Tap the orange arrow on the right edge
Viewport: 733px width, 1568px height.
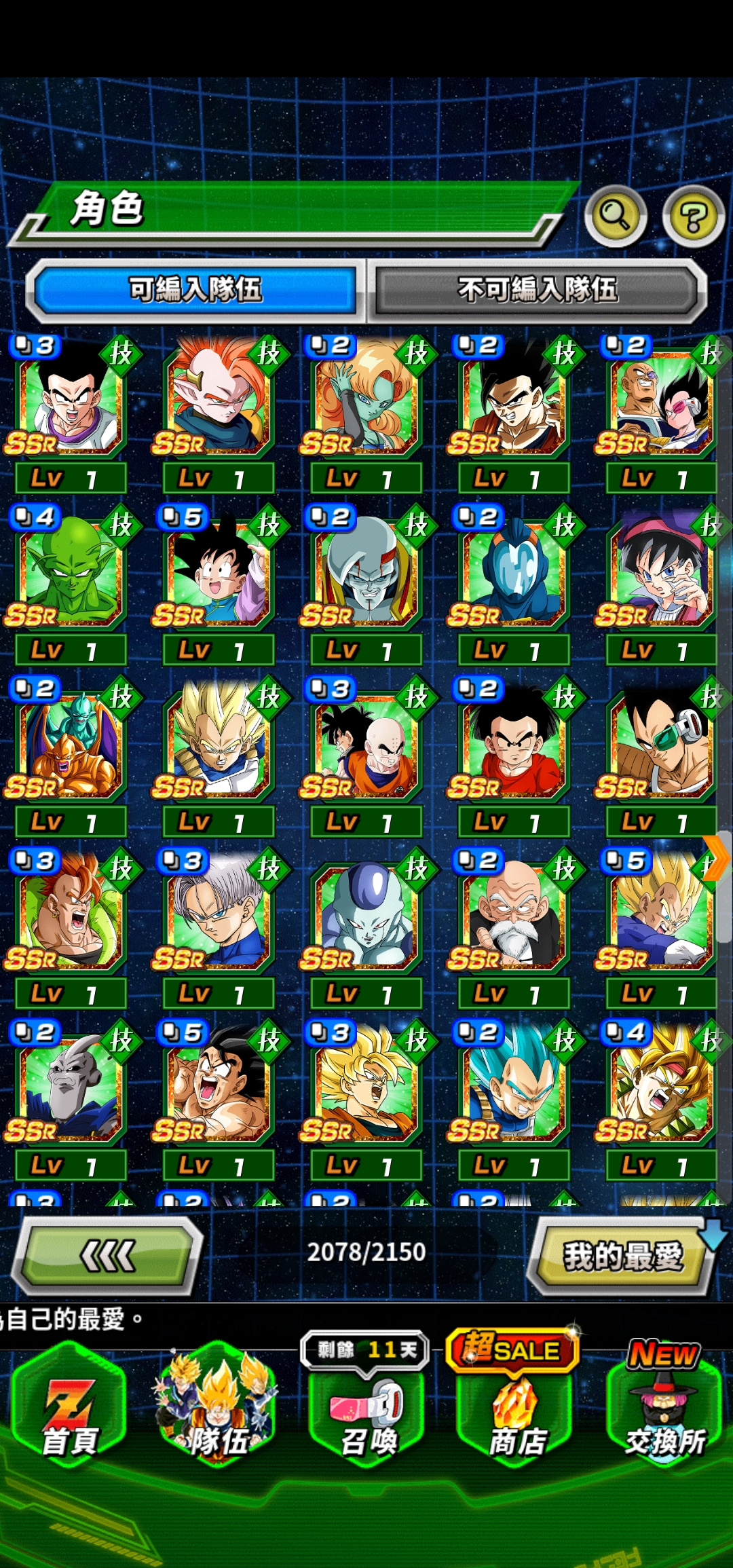[717, 858]
